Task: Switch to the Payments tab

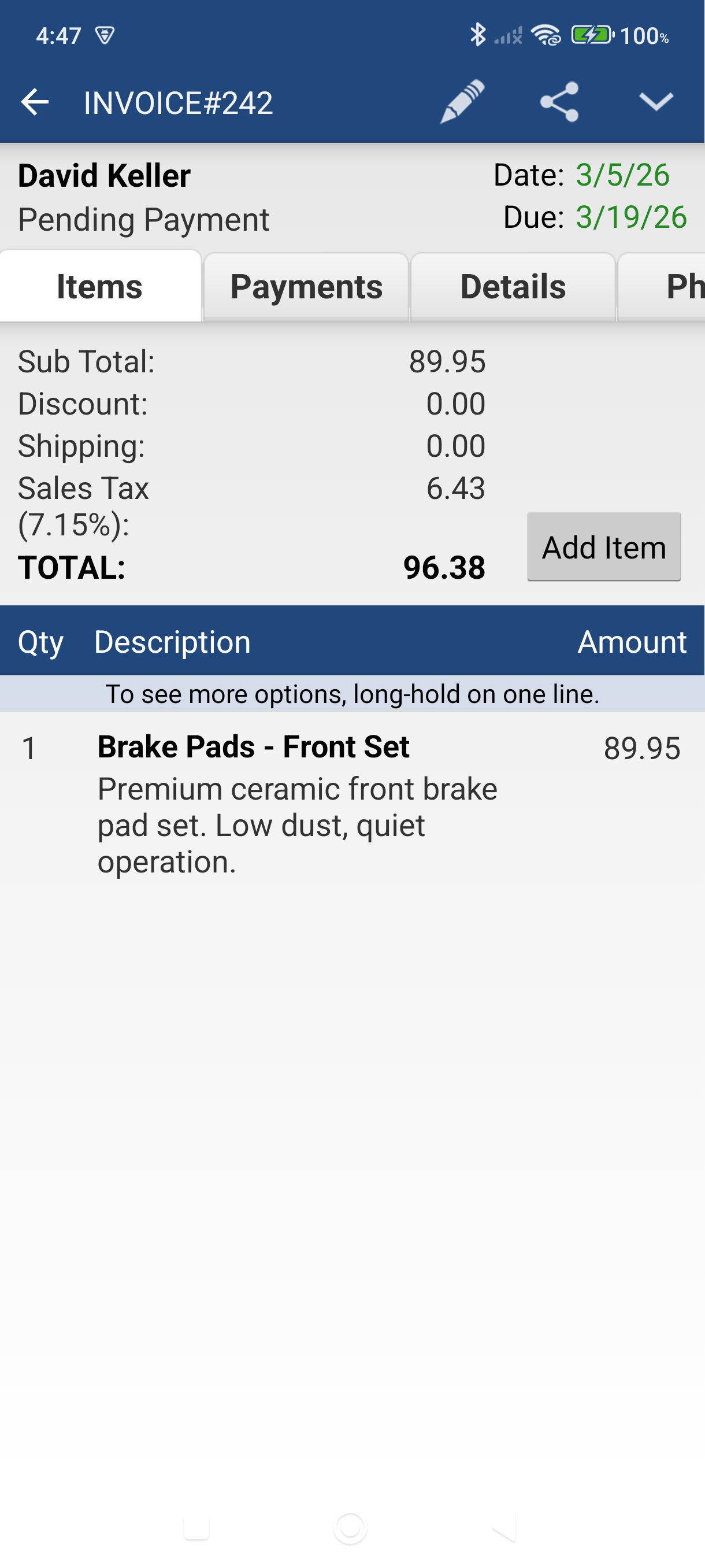Action: [306, 286]
